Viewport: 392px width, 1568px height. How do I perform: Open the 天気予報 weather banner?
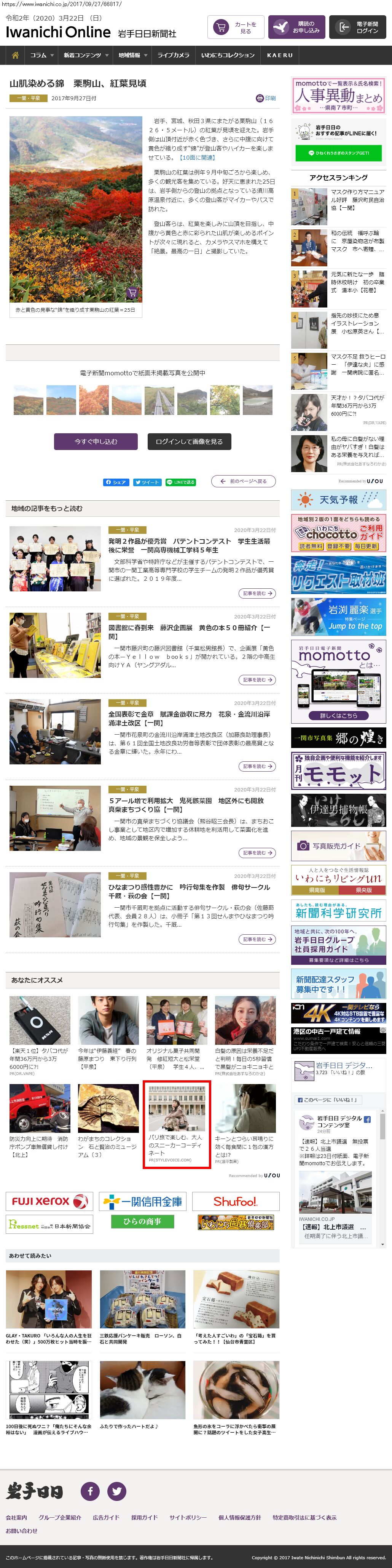click(x=338, y=500)
